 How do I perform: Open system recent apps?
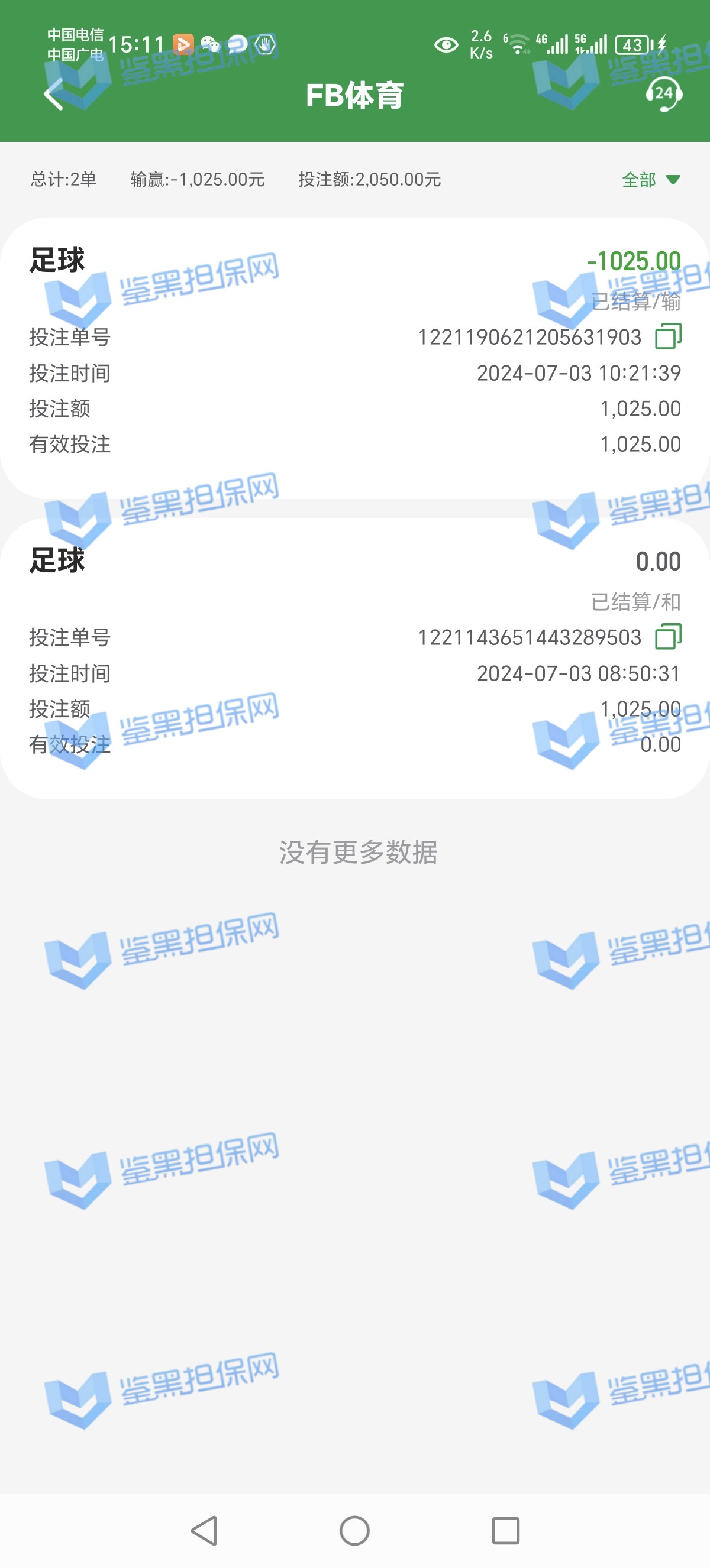tap(505, 1530)
